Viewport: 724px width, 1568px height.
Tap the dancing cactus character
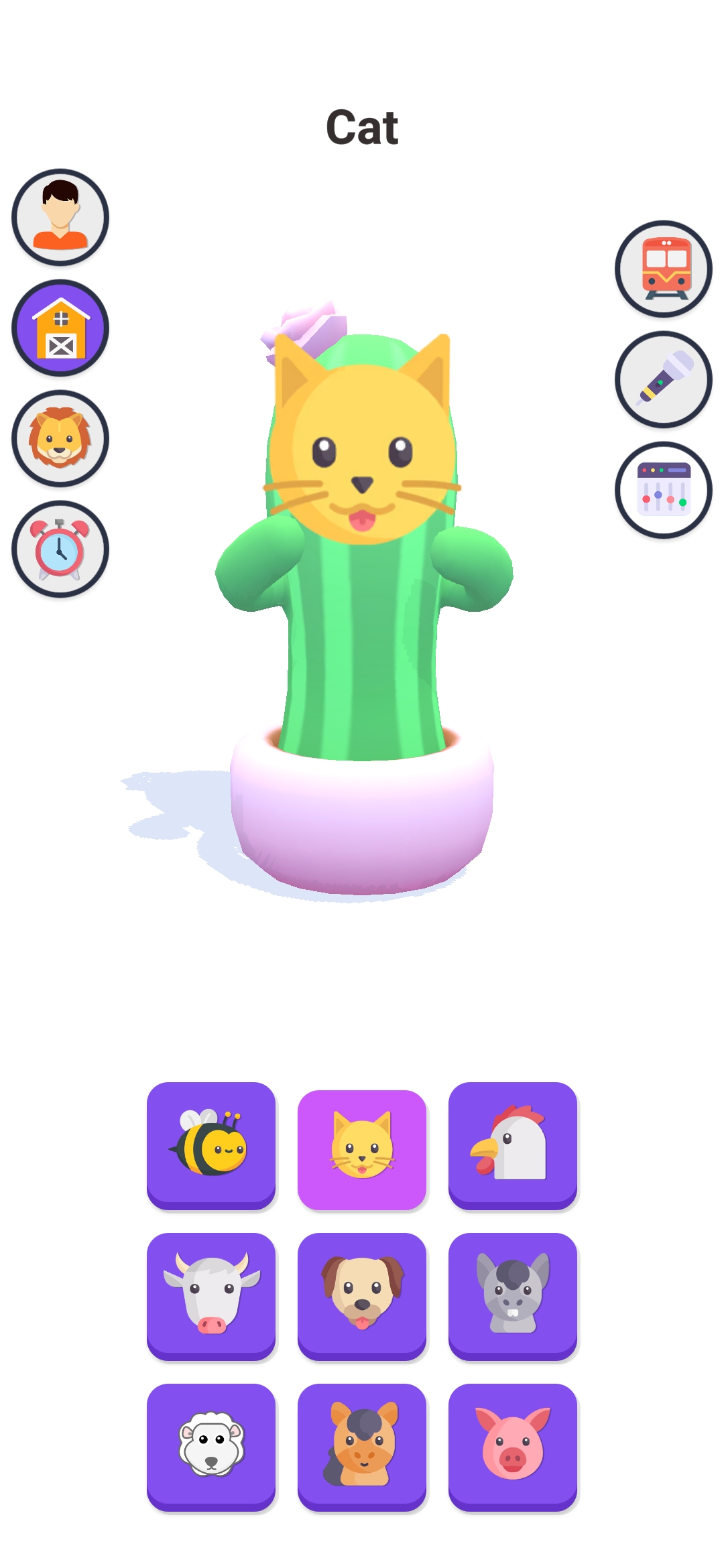point(362,603)
